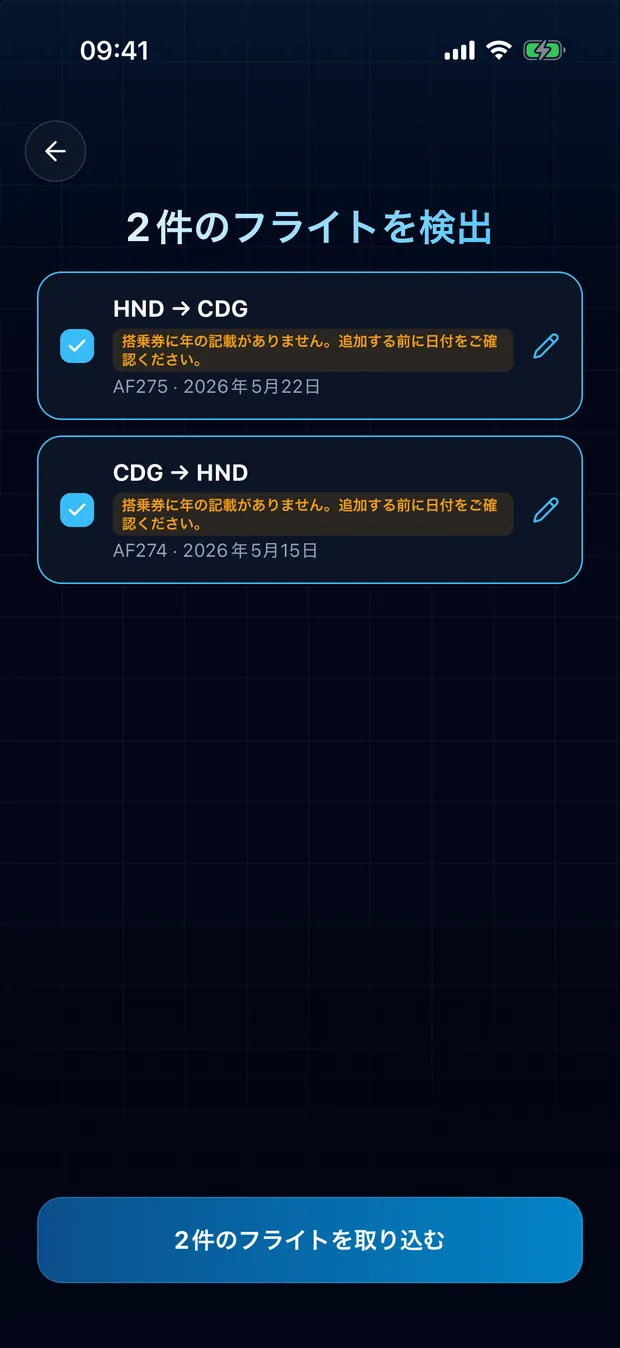Viewport: 620px width, 1348px height.
Task: Edit the AF275 flight with the pencil icon
Action: coord(546,346)
